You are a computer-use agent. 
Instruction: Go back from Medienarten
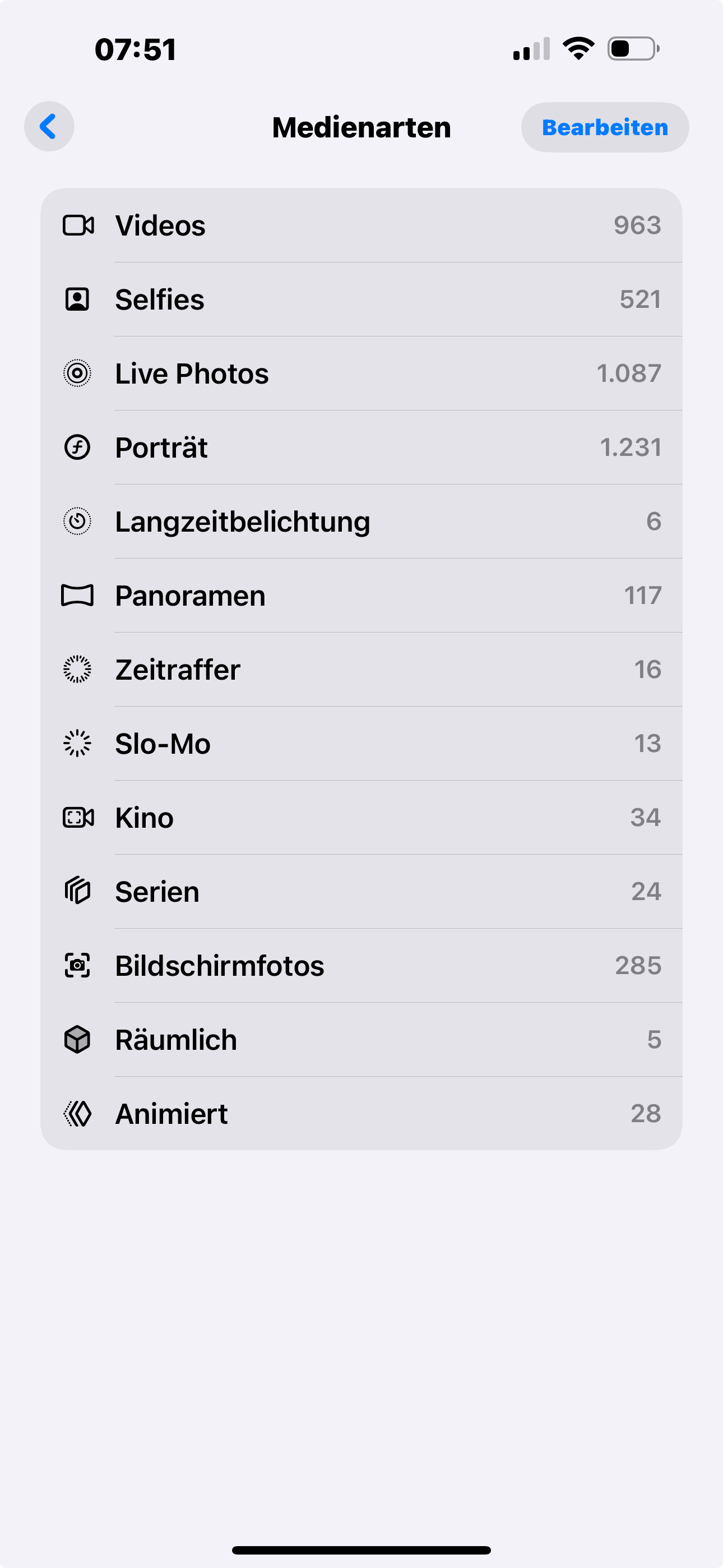coord(49,127)
